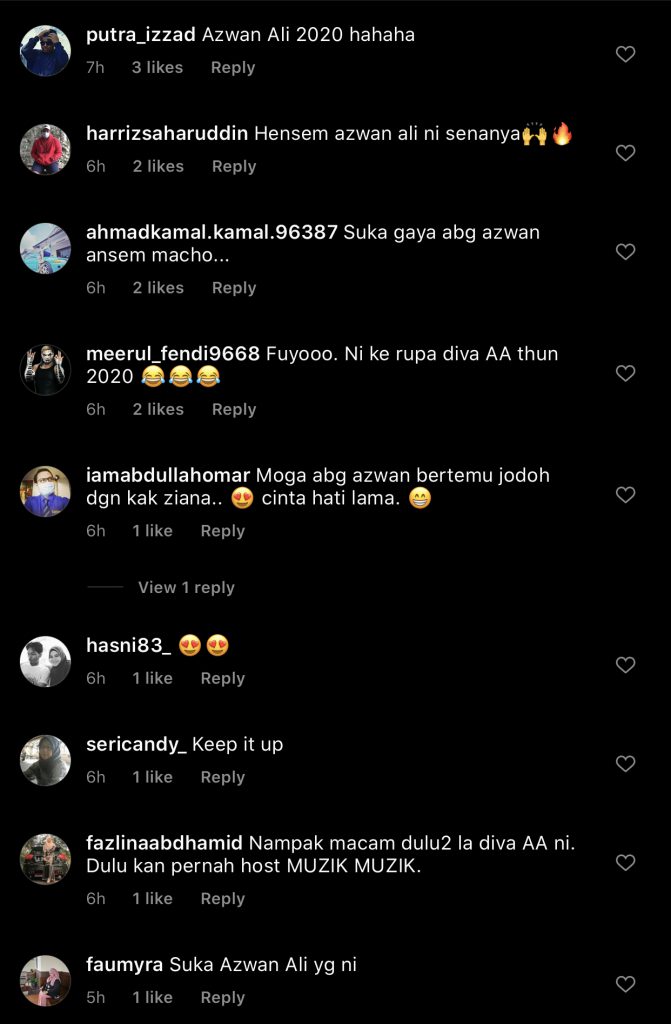View who liked putra_izzad's comment, 3 likes
This screenshot has width=671, height=1024.
157,68
